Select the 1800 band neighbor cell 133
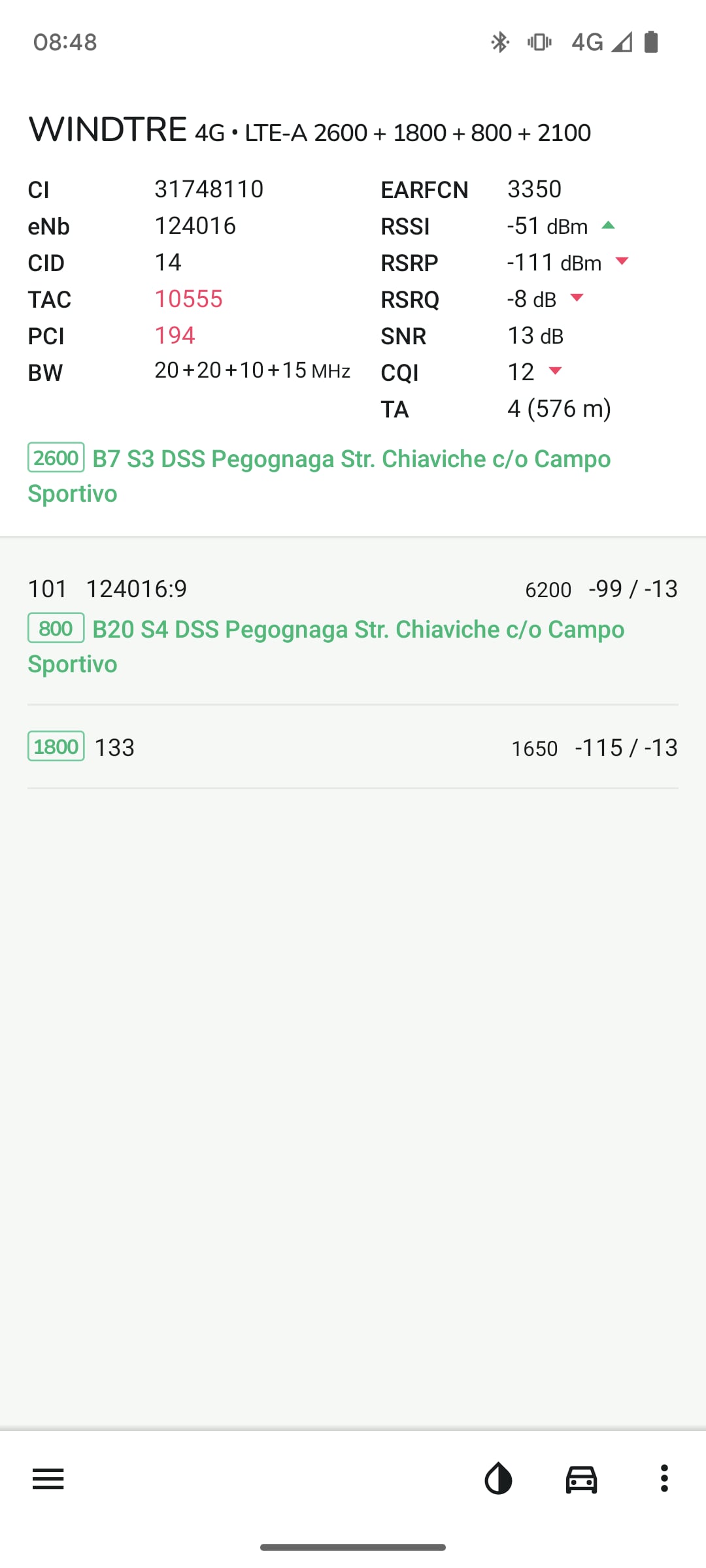The width and height of the screenshot is (706, 1568). tap(353, 747)
